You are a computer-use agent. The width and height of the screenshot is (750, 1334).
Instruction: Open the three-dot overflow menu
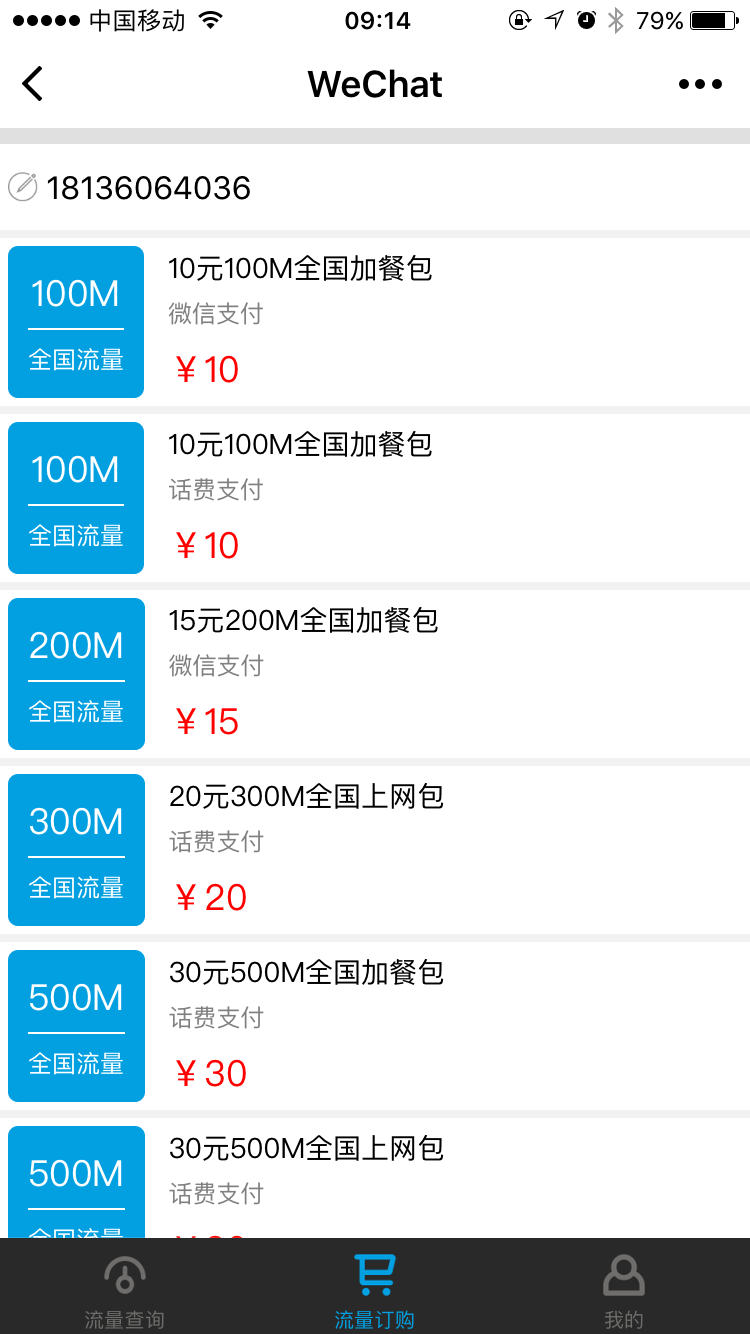tap(700, 85)
